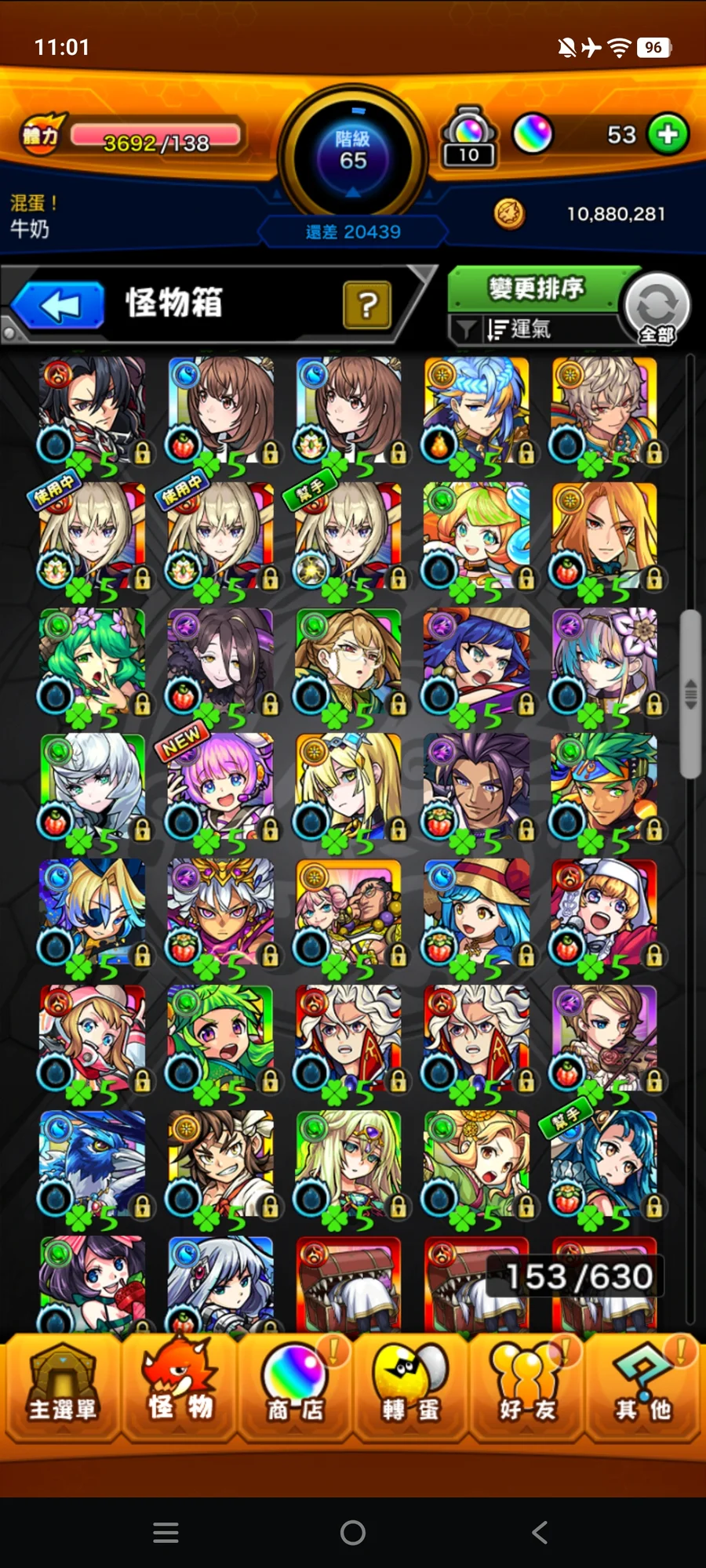Tap the system home button
The height and width of the screenshot is (1568, 706).
[353, 1532]
